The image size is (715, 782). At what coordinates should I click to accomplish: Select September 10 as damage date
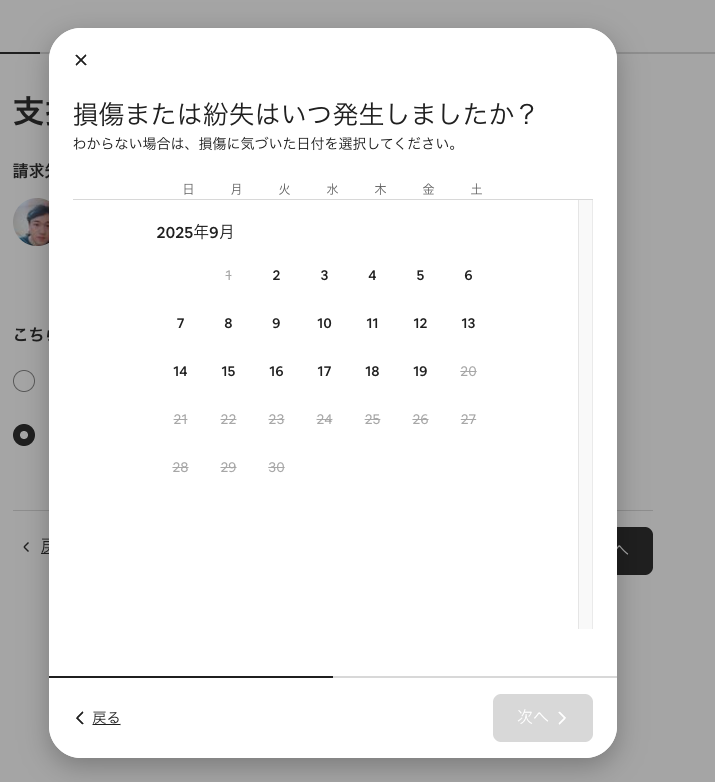pos(324,324)
